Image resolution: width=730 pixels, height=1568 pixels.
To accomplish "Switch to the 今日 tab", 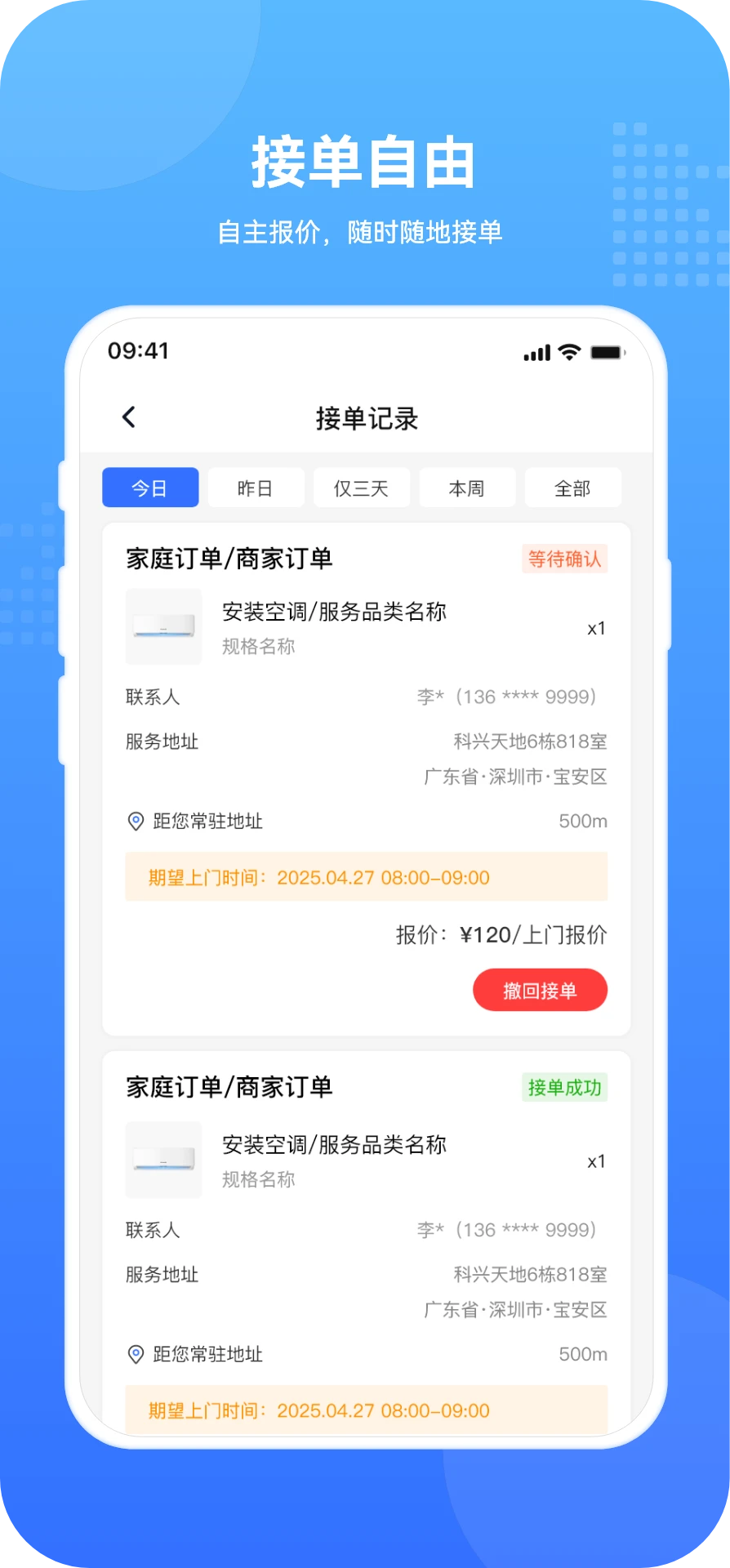I will [x=150, y=488].
